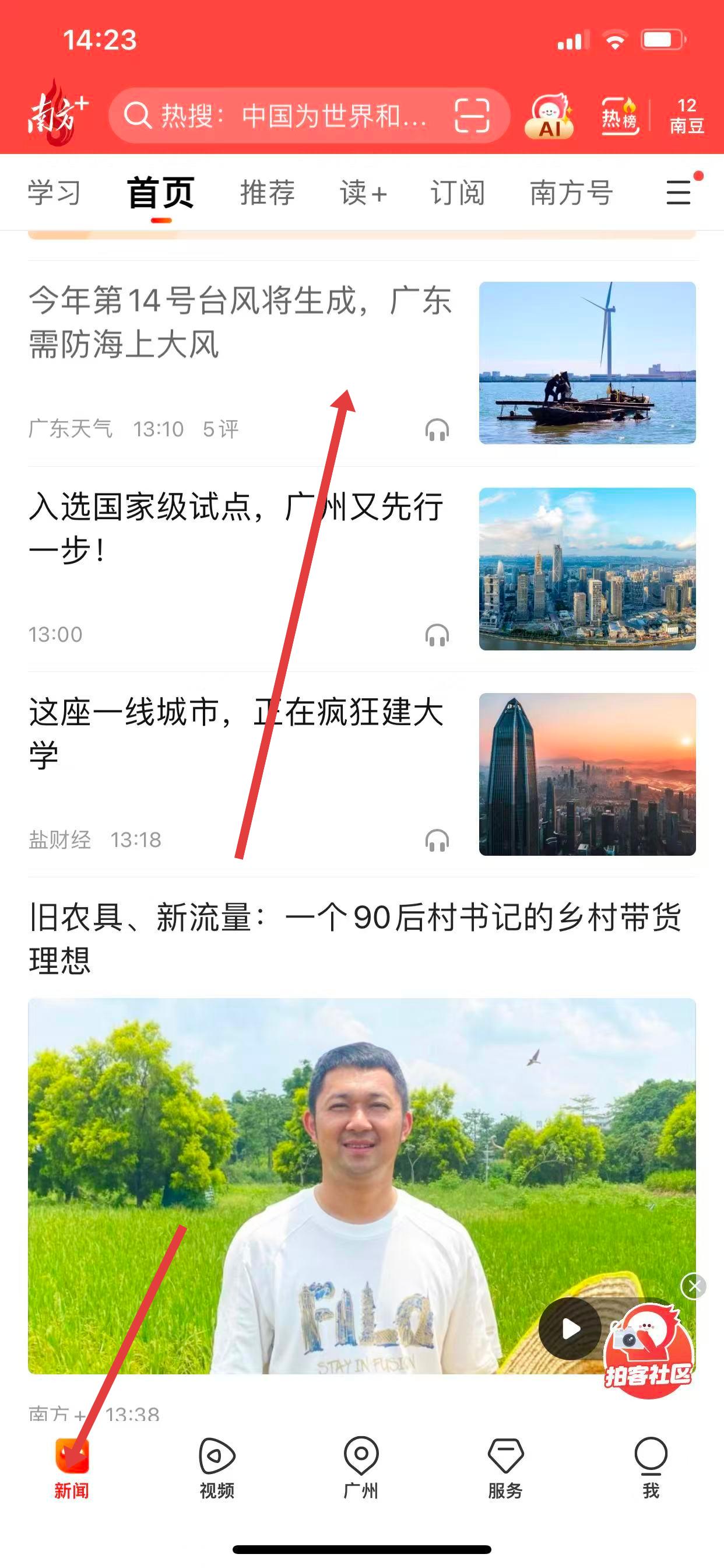Listen to the 广东天气 typhoon article
This screenshot has width=724, height=1568.
coord(437,430)
